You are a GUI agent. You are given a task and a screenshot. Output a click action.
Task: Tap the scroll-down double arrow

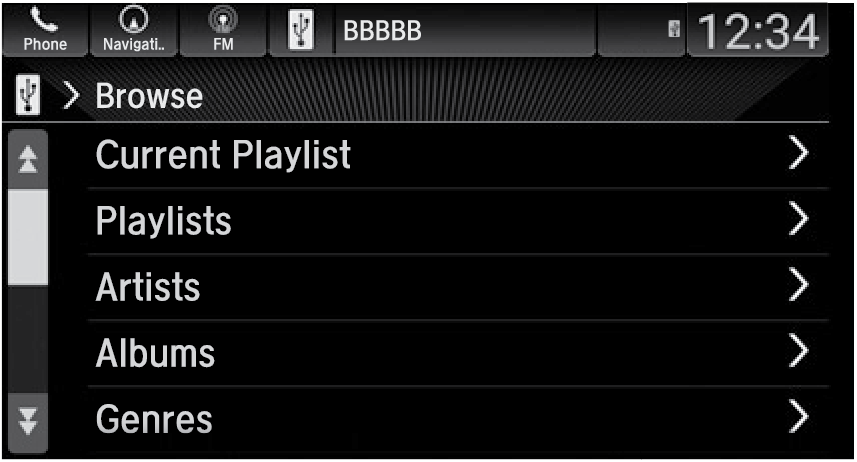(28, 421)
